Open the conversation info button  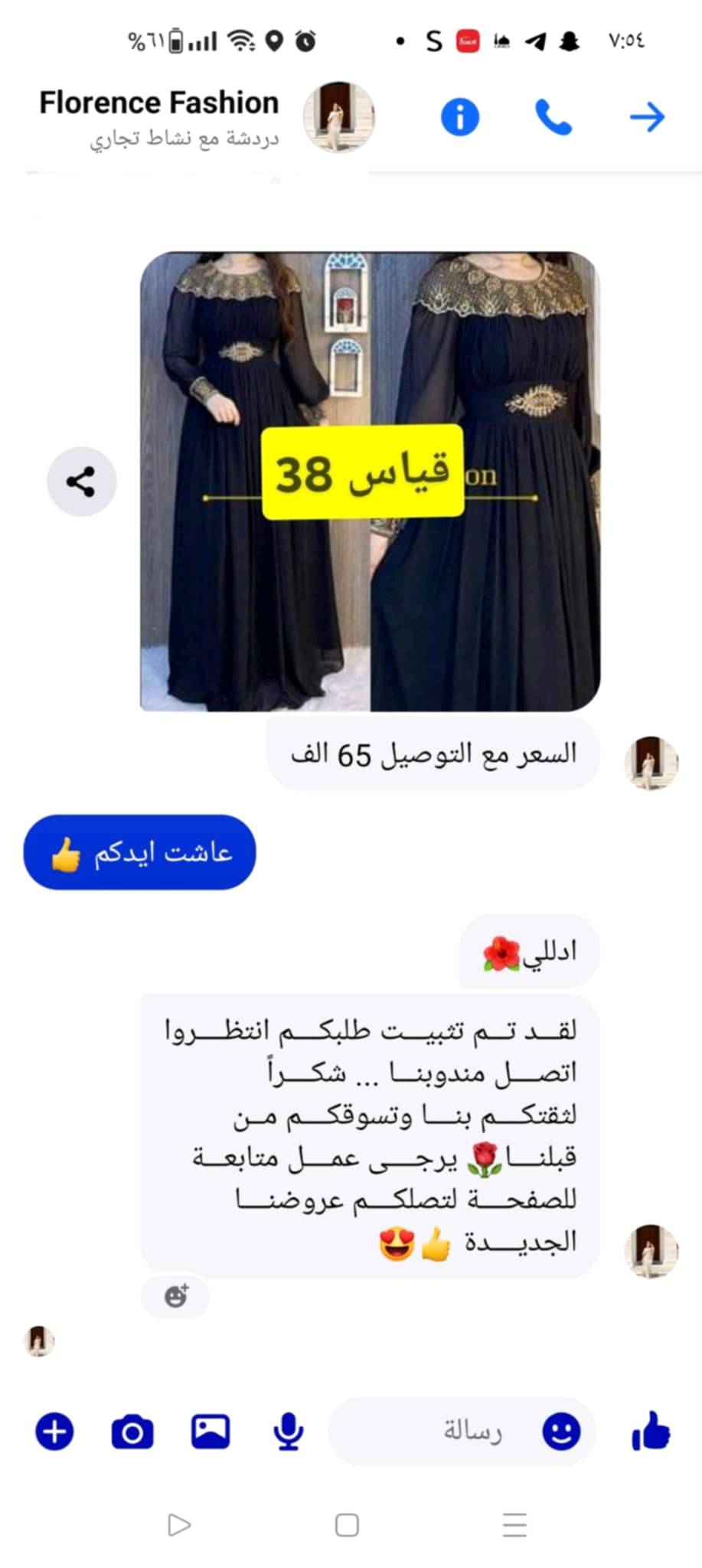459,118
